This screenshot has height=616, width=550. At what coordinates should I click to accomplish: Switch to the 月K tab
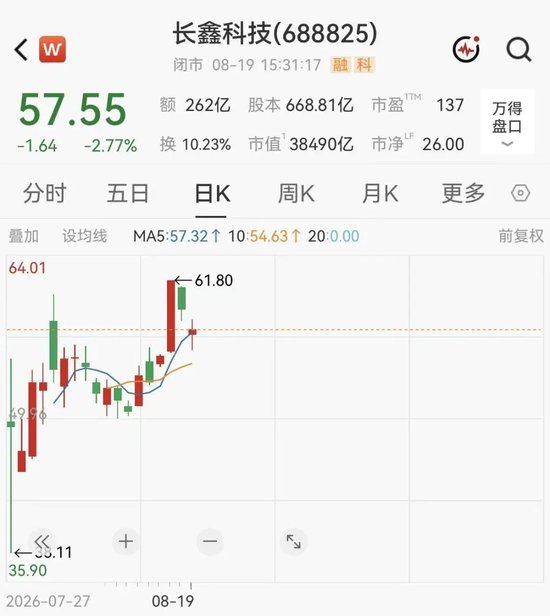(x=380, y=193)
